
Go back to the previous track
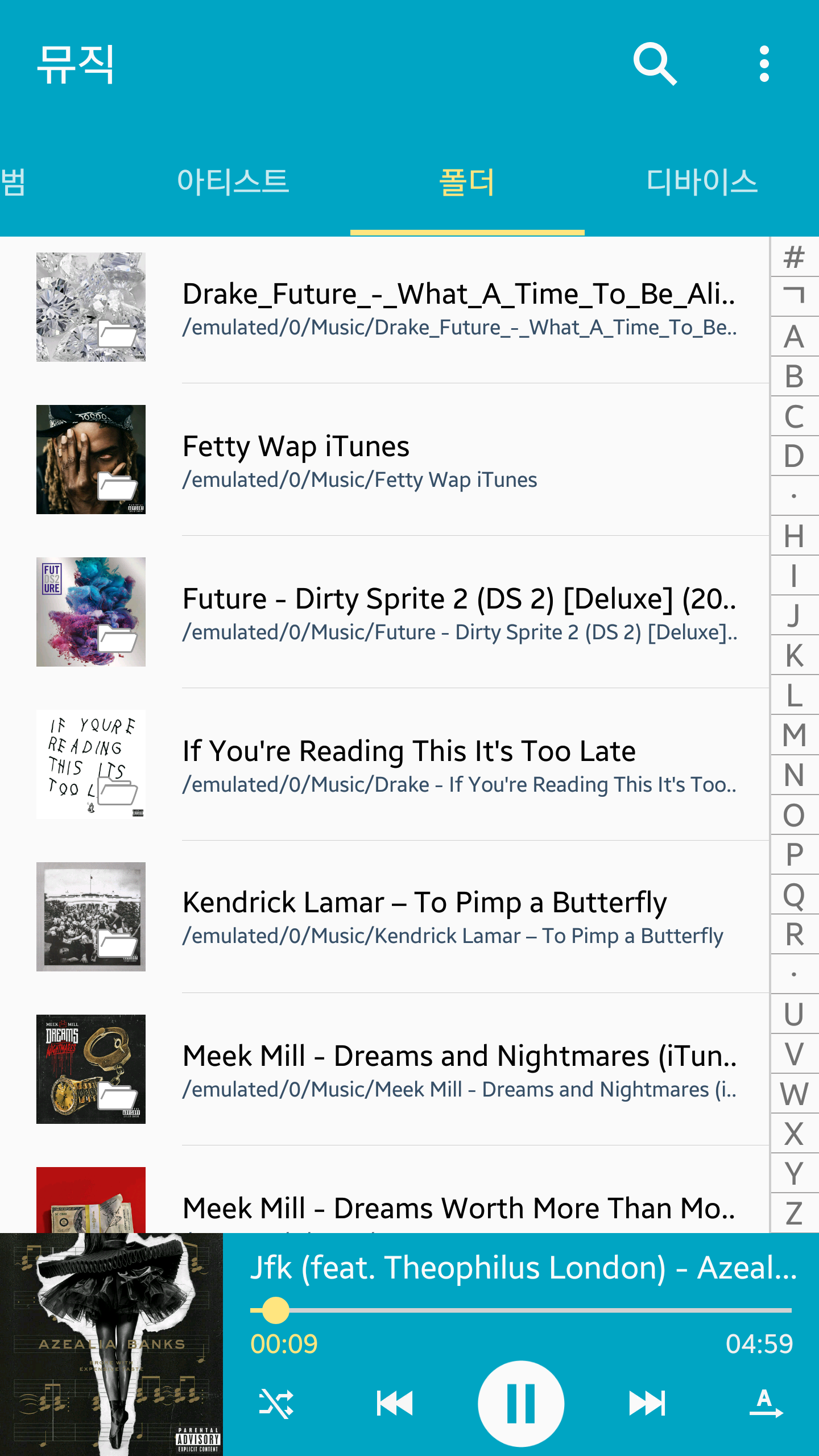(394, 1404)
